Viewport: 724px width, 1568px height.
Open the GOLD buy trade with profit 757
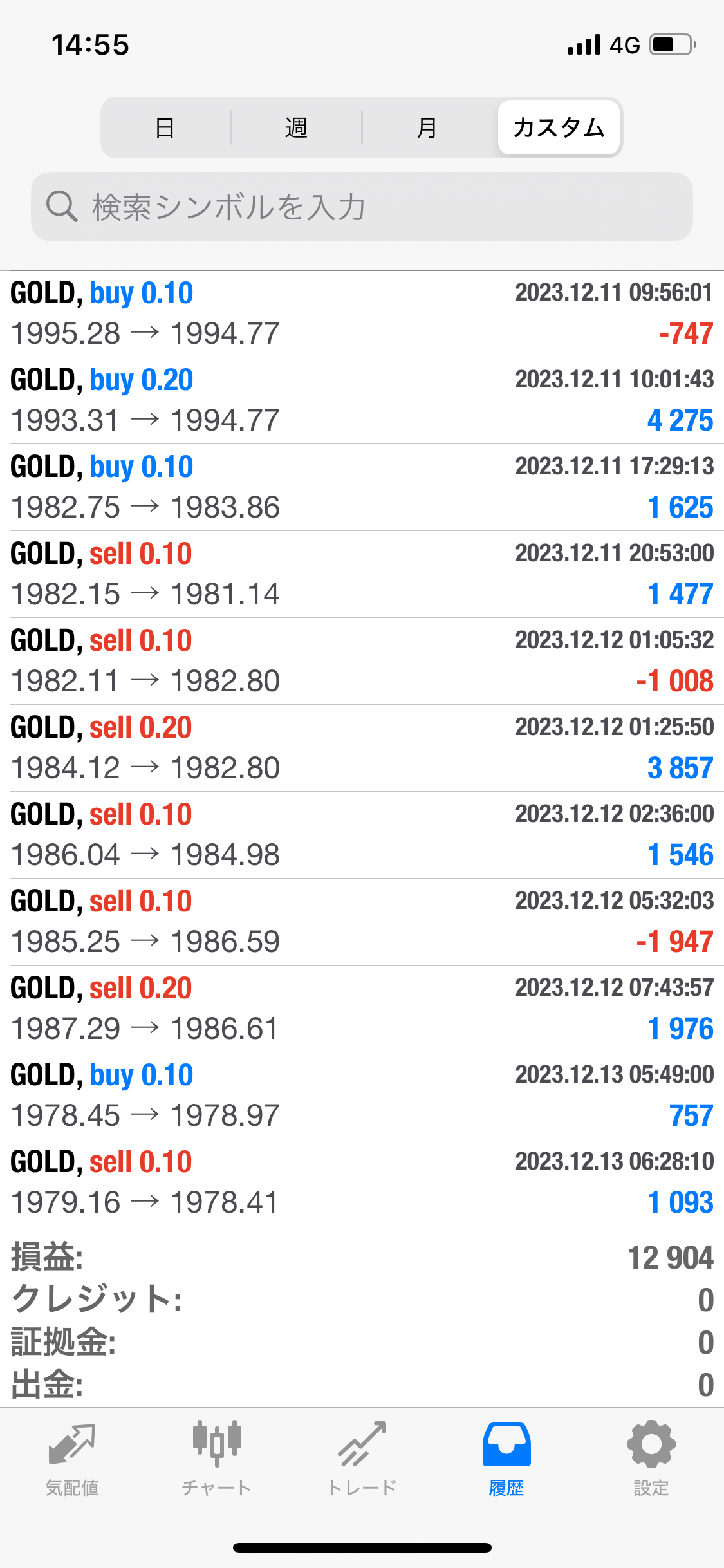362,1096
